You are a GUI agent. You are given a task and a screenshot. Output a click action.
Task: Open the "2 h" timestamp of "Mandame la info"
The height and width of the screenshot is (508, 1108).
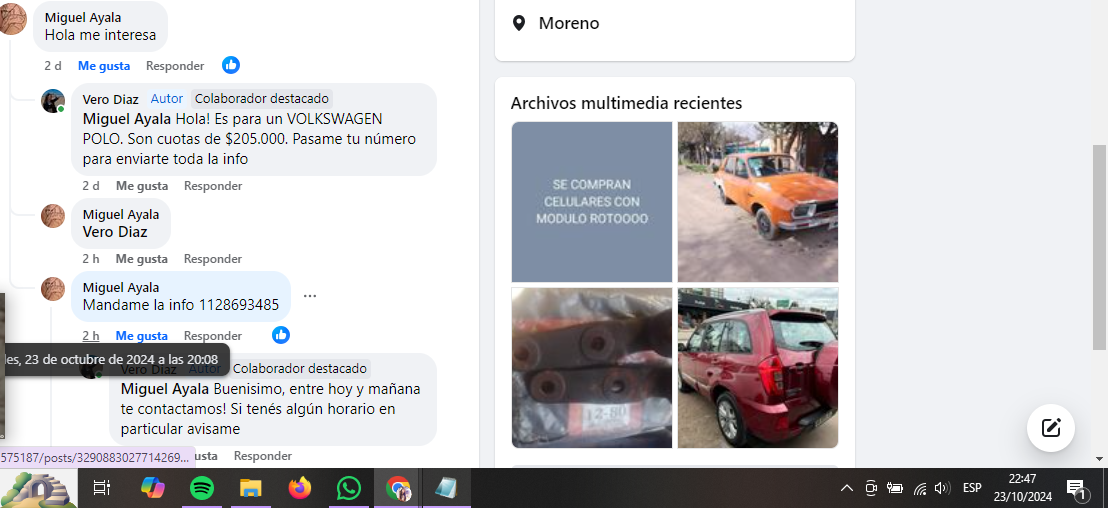tap(91, 336)
